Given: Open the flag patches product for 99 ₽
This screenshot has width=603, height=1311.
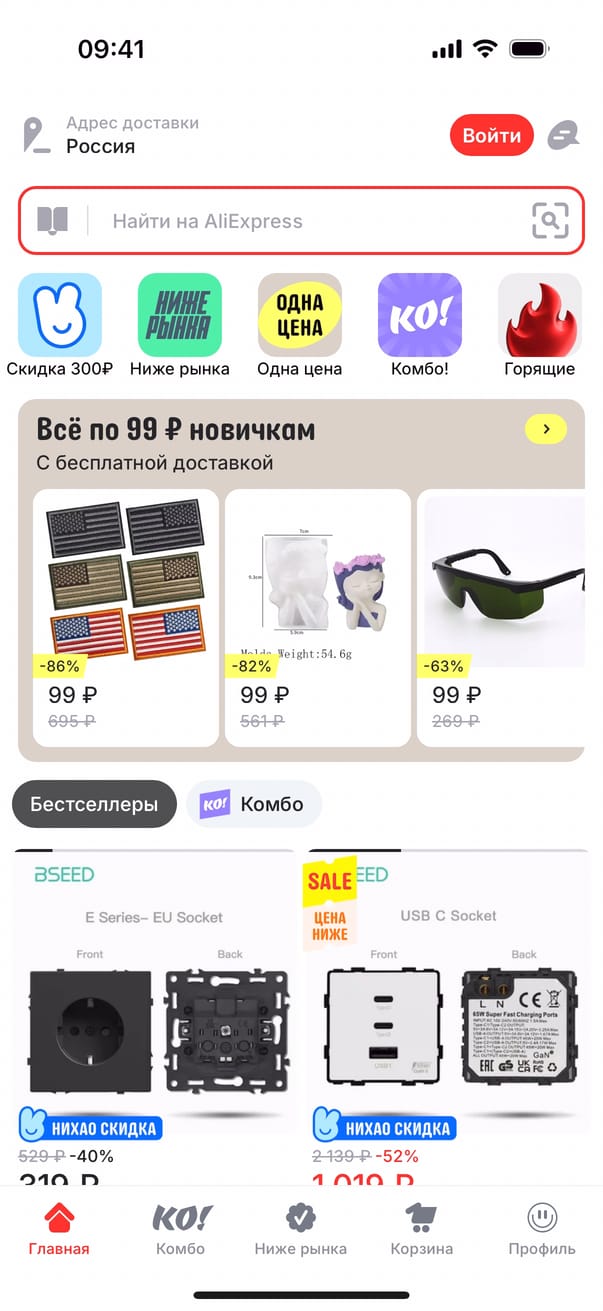Looking at the screenshot, I should click(125, 615).
